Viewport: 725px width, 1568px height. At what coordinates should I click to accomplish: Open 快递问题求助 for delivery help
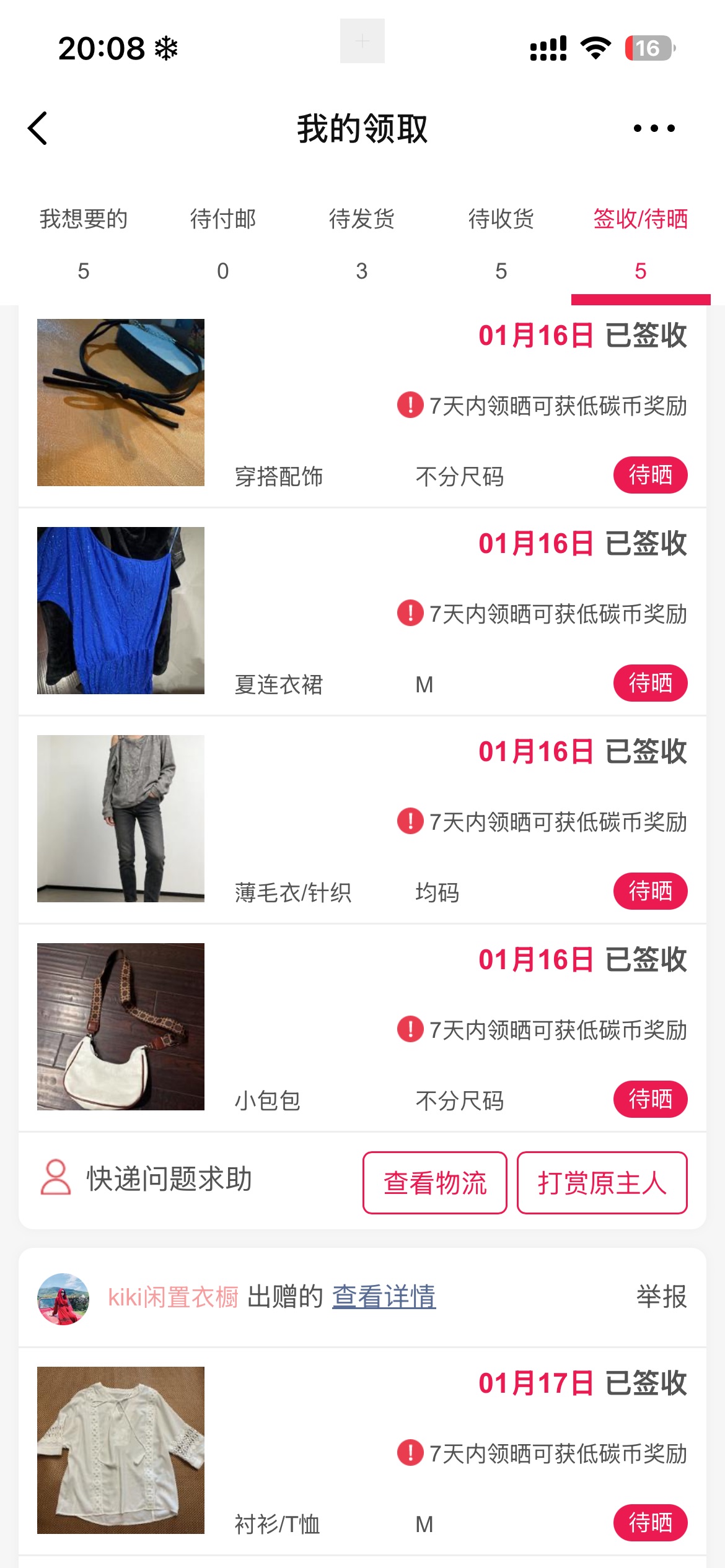[147, 1179]
